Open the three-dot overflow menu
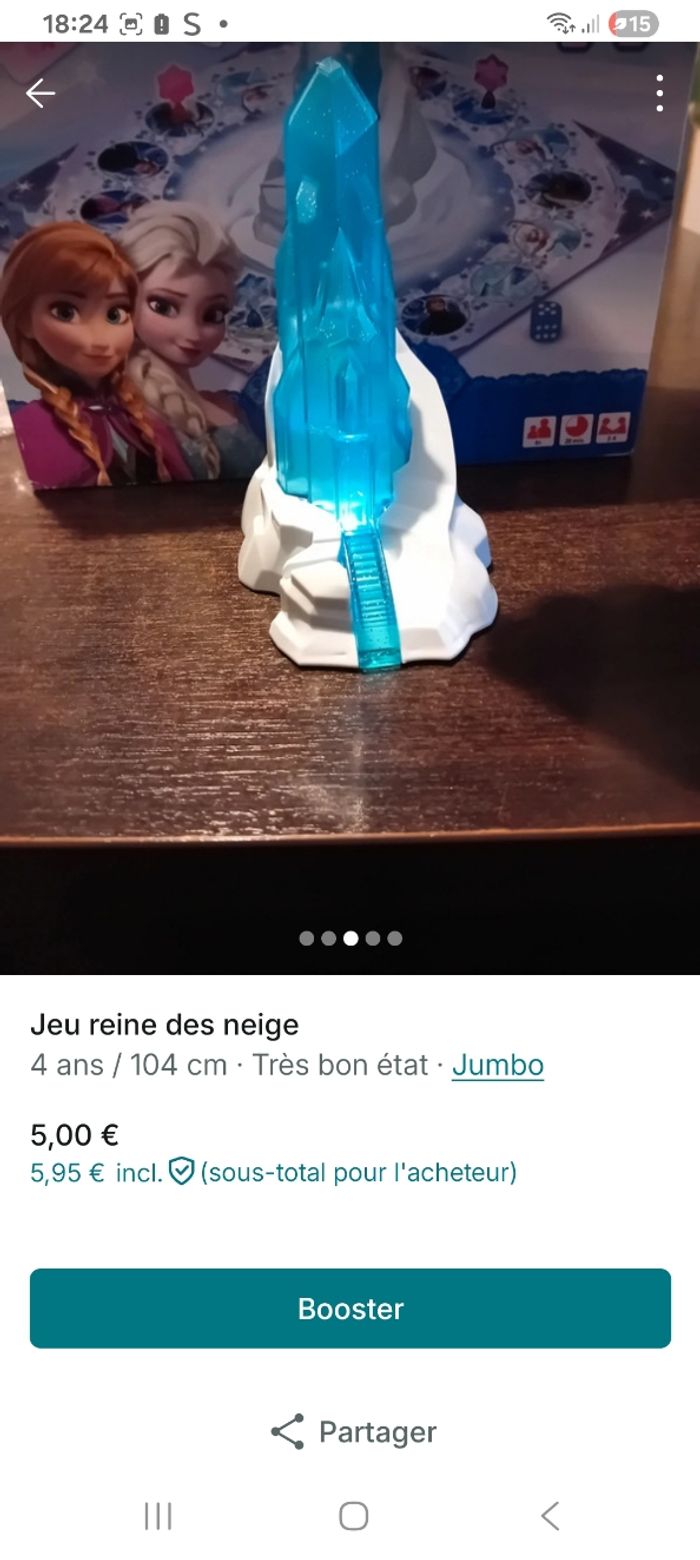Image resolution: width=700 pixels, height=1560 pixels. (659, 93)
